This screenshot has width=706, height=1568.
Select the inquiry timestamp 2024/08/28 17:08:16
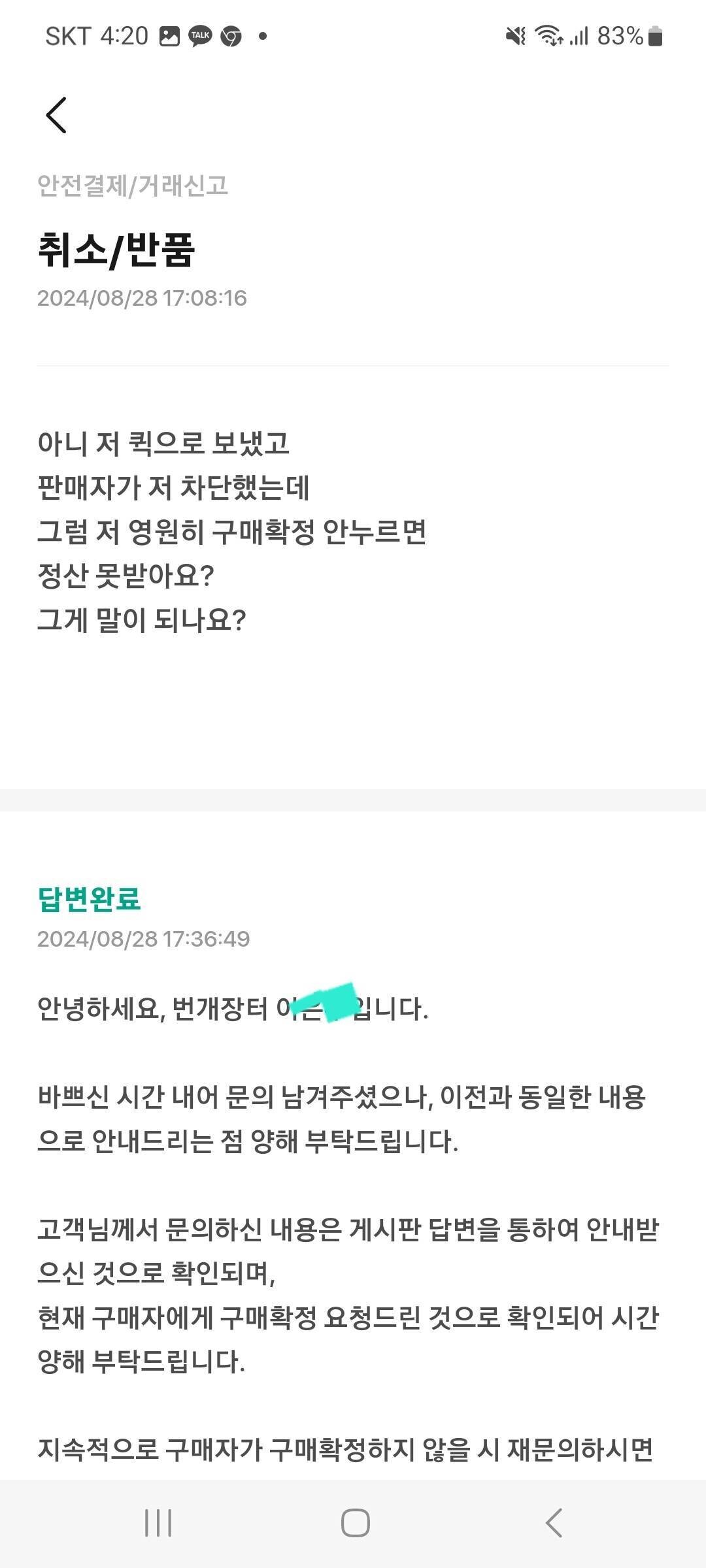coord(143,298)
